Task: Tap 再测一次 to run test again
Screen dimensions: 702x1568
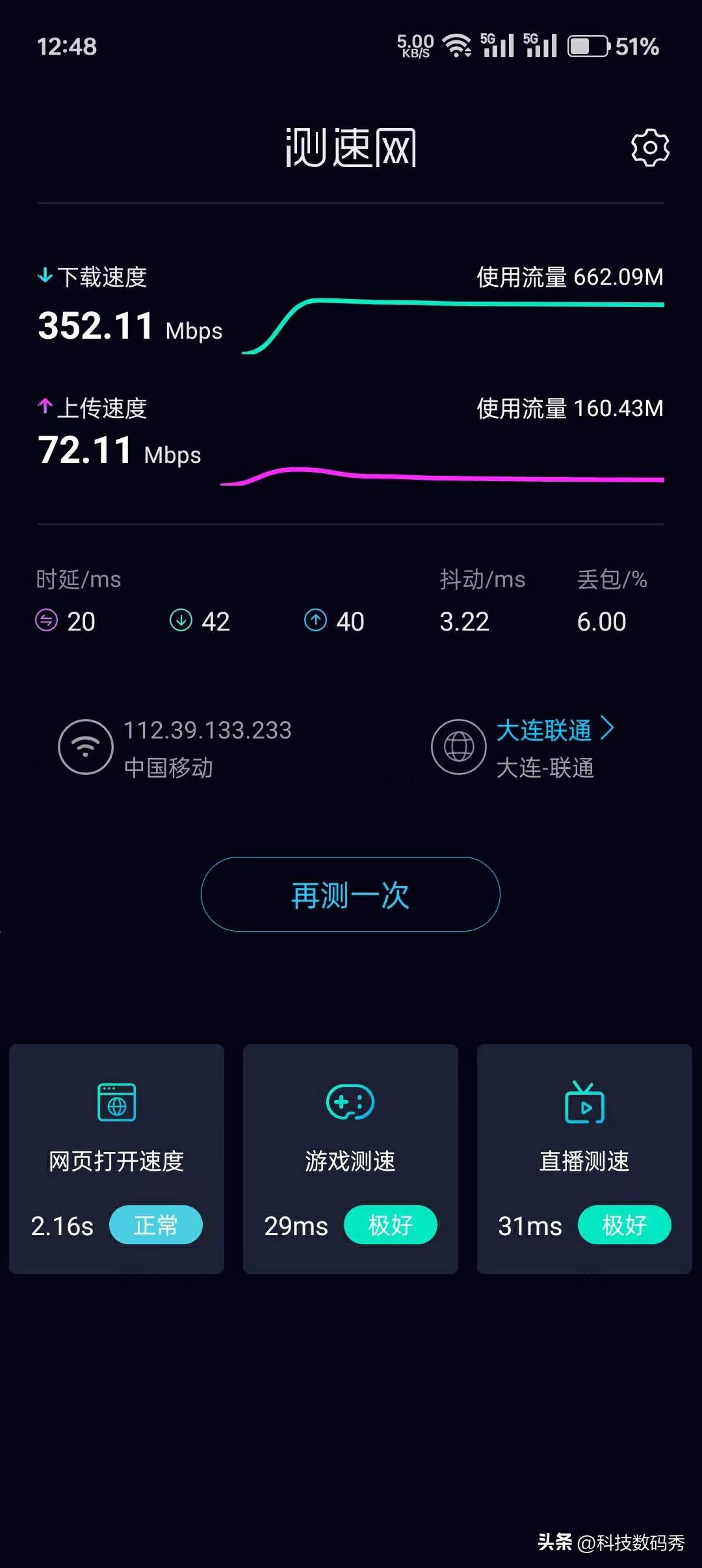Action: click(x=350, y=895)
